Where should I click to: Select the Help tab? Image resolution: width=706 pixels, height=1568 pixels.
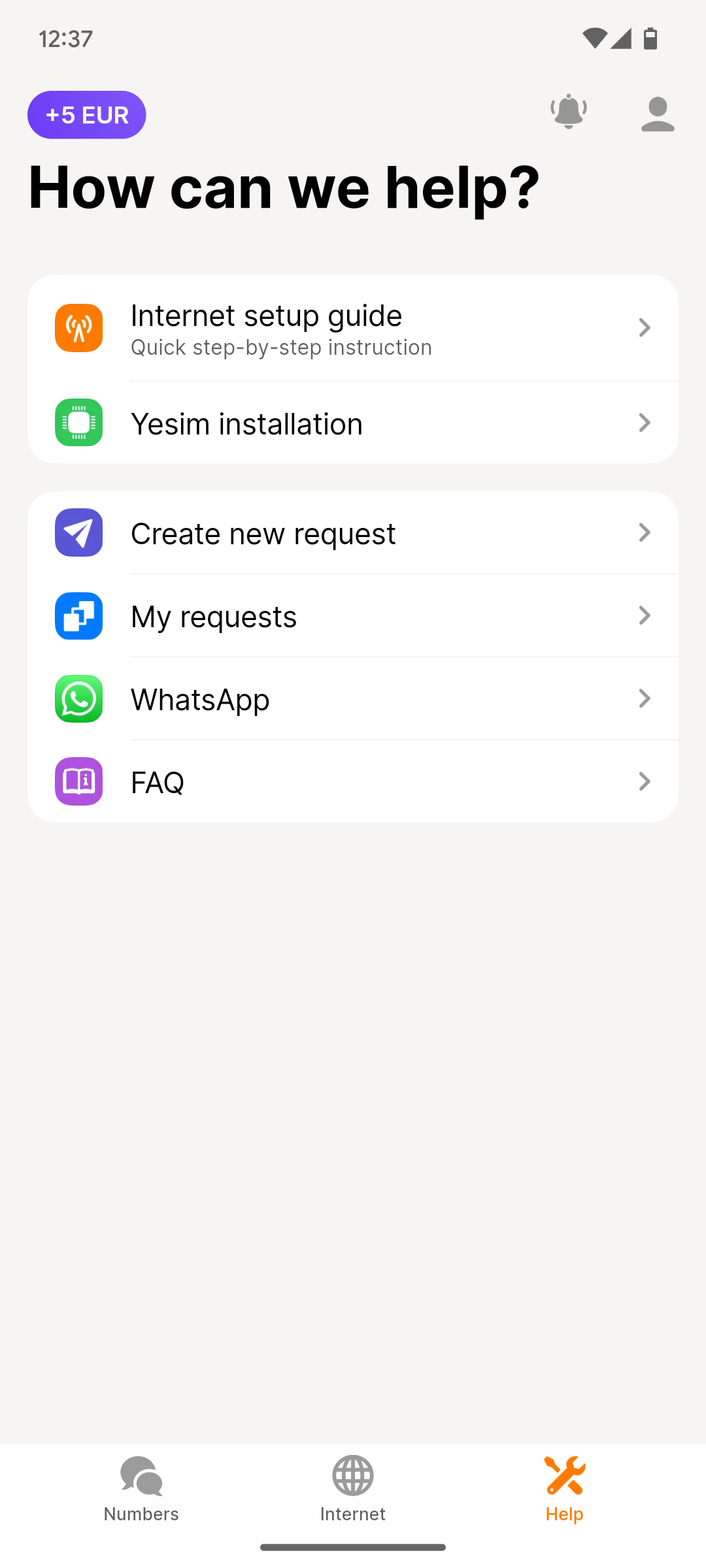[565, 1489]
